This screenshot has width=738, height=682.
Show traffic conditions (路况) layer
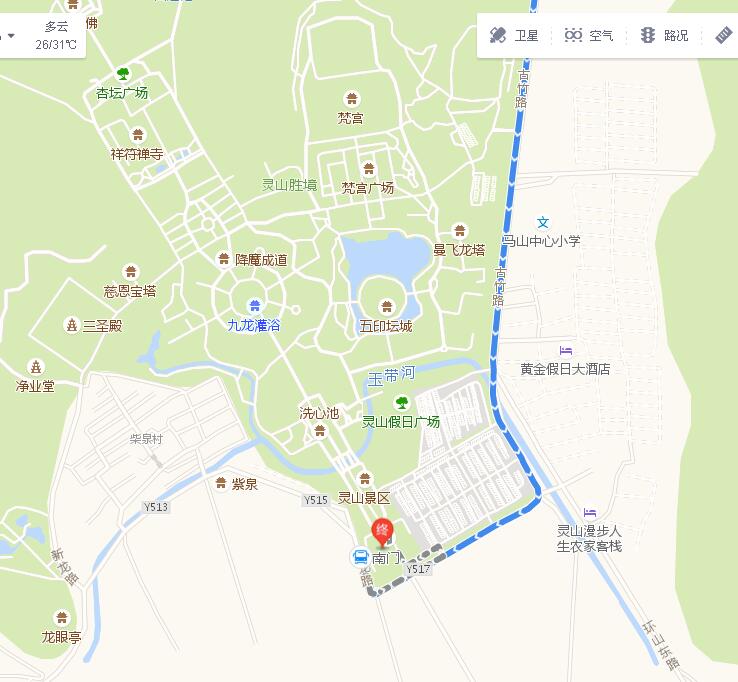tap(664, 36)
